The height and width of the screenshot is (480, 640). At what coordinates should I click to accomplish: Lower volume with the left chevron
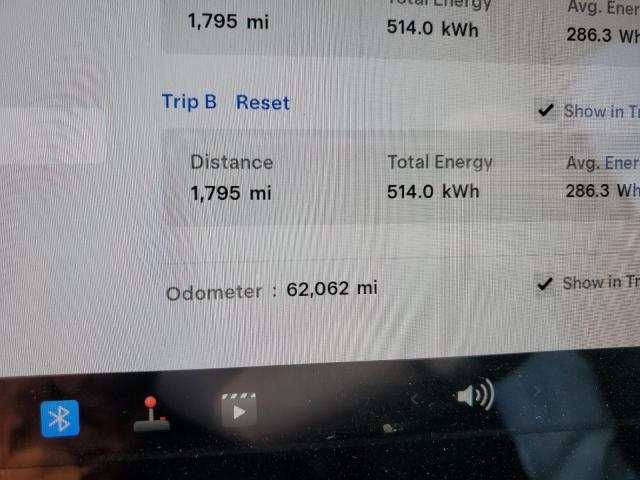pyautogui.click(x=416, y=399)
